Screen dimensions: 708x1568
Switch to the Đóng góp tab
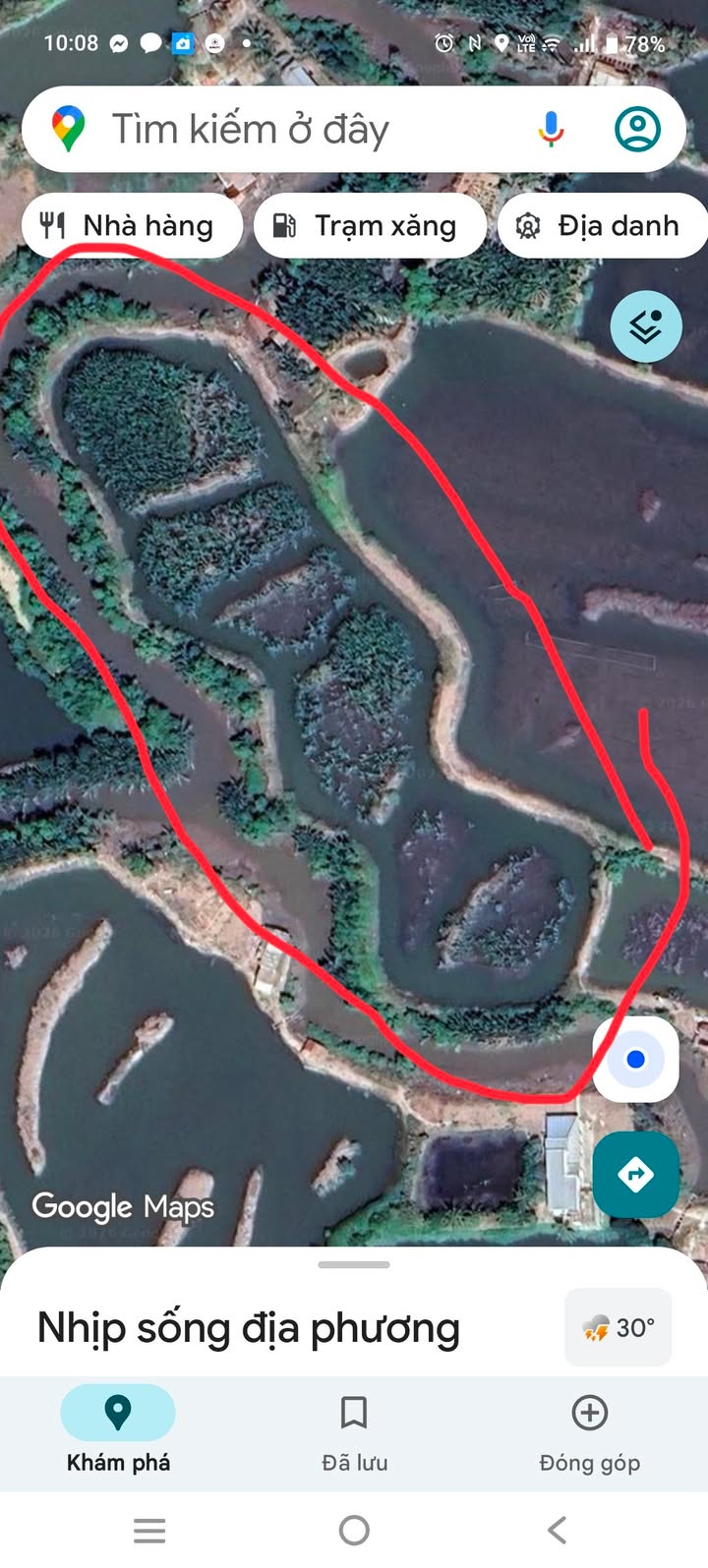589,1428
